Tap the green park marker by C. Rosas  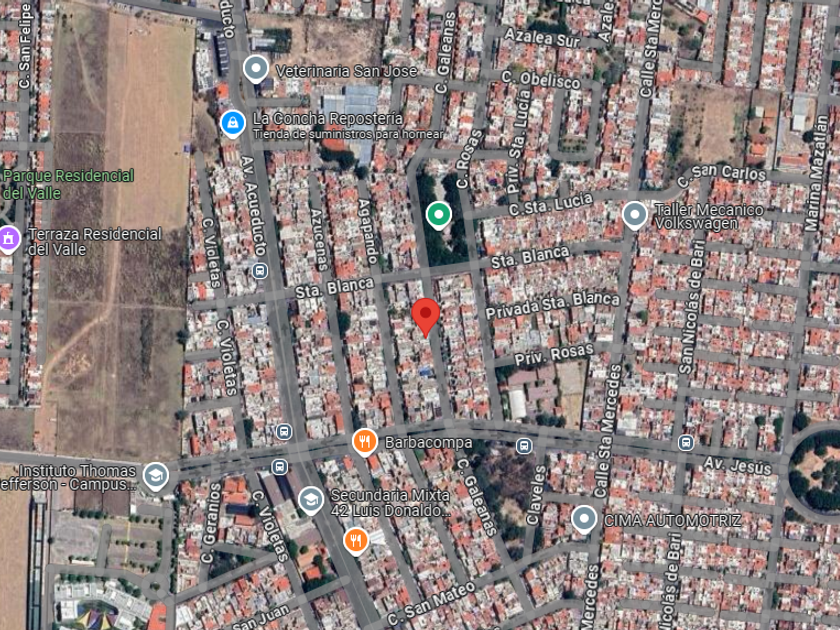tap(439, 215)
